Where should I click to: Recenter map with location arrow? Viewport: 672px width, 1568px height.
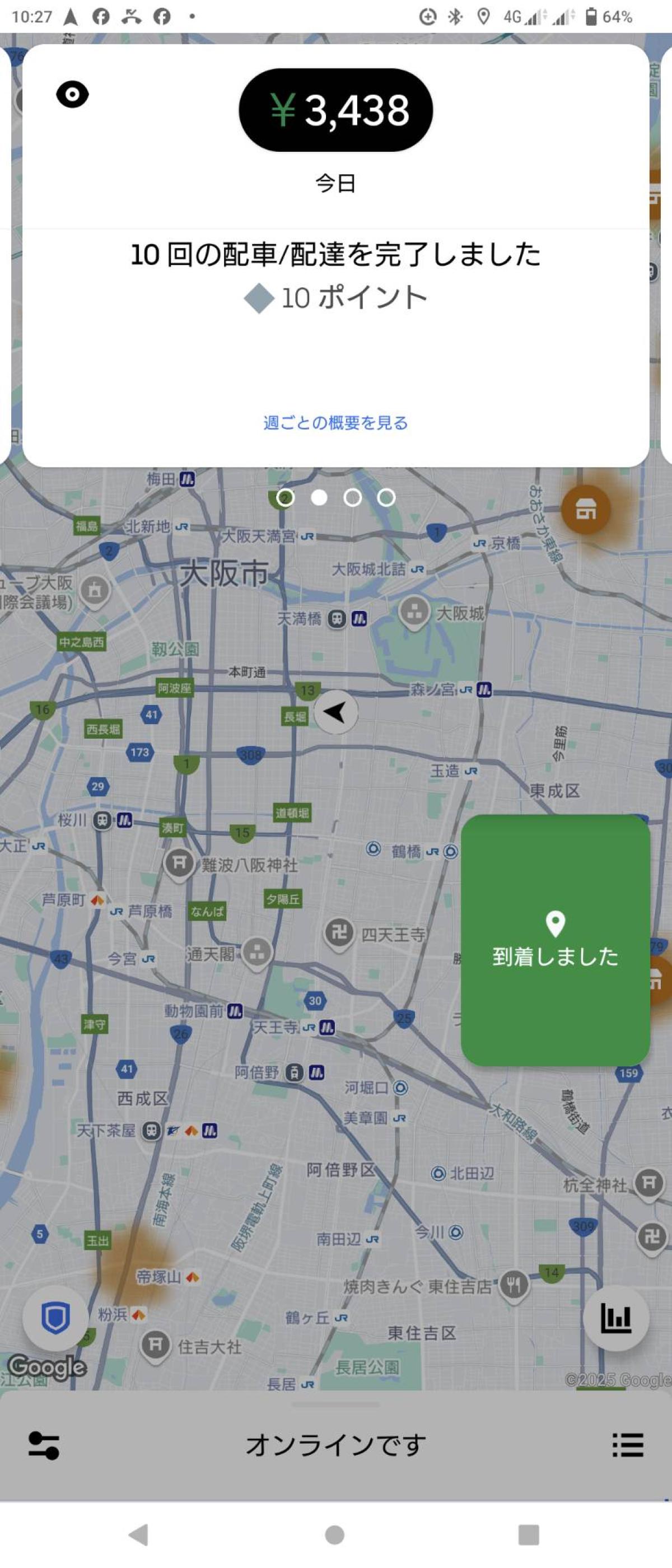pos(335,712)
